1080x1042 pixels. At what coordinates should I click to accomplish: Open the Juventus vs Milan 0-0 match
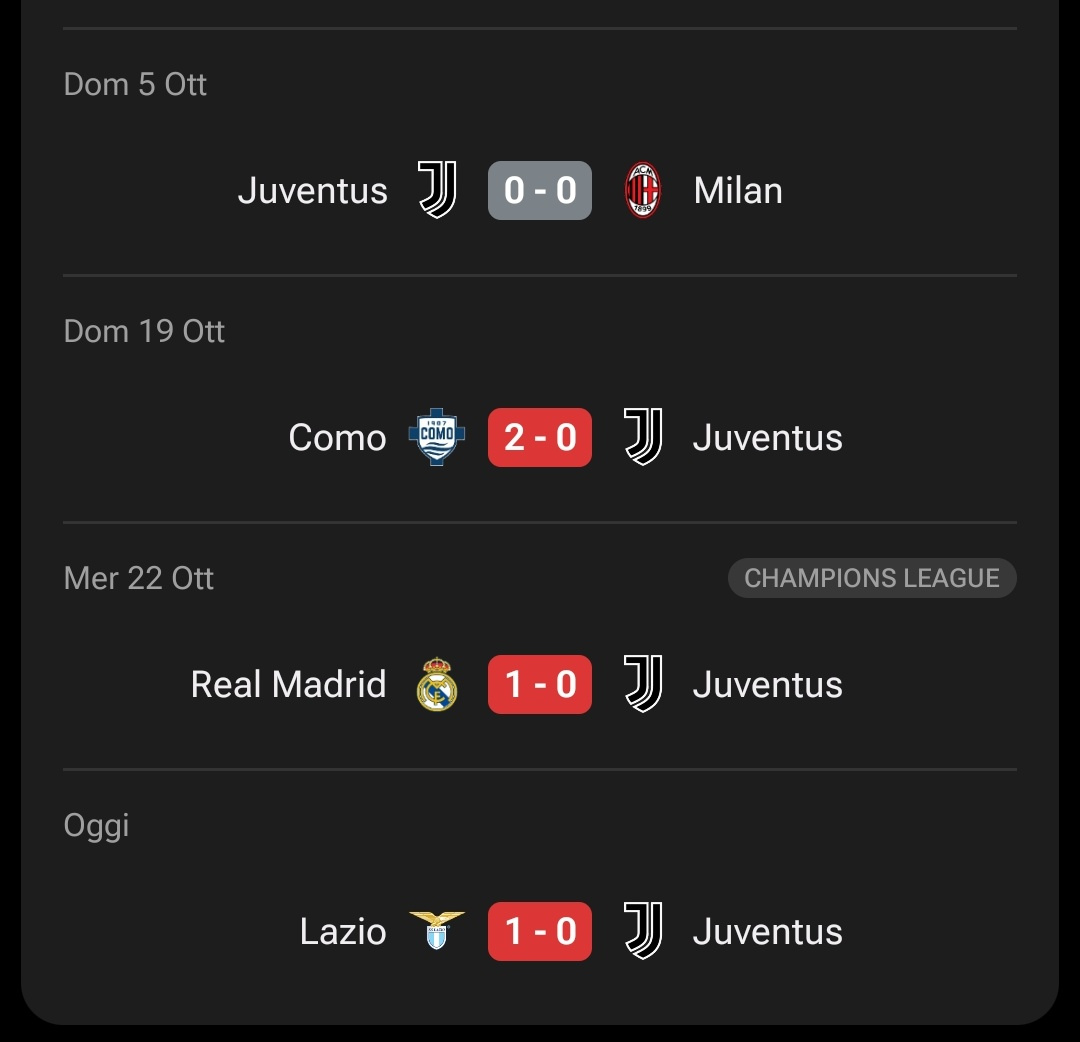pyautogui.click(x=540, y=190)
